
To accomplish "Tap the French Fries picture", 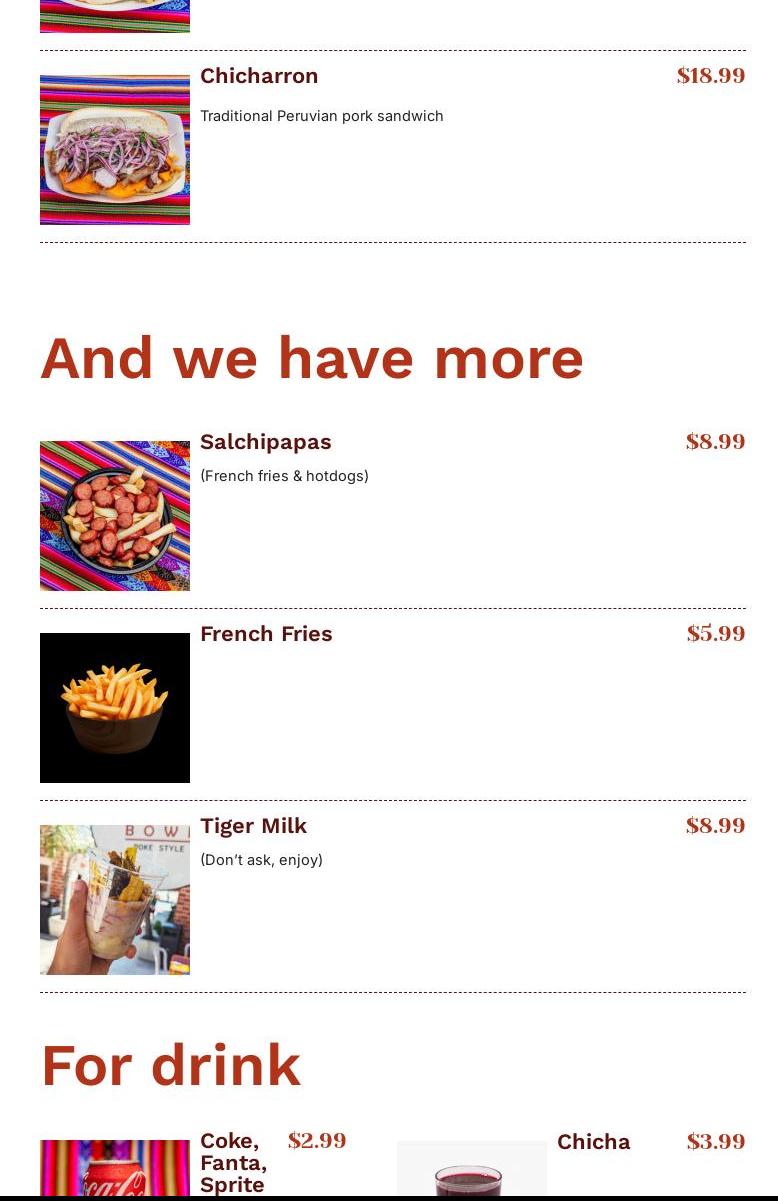I will [x=115, y=708].
